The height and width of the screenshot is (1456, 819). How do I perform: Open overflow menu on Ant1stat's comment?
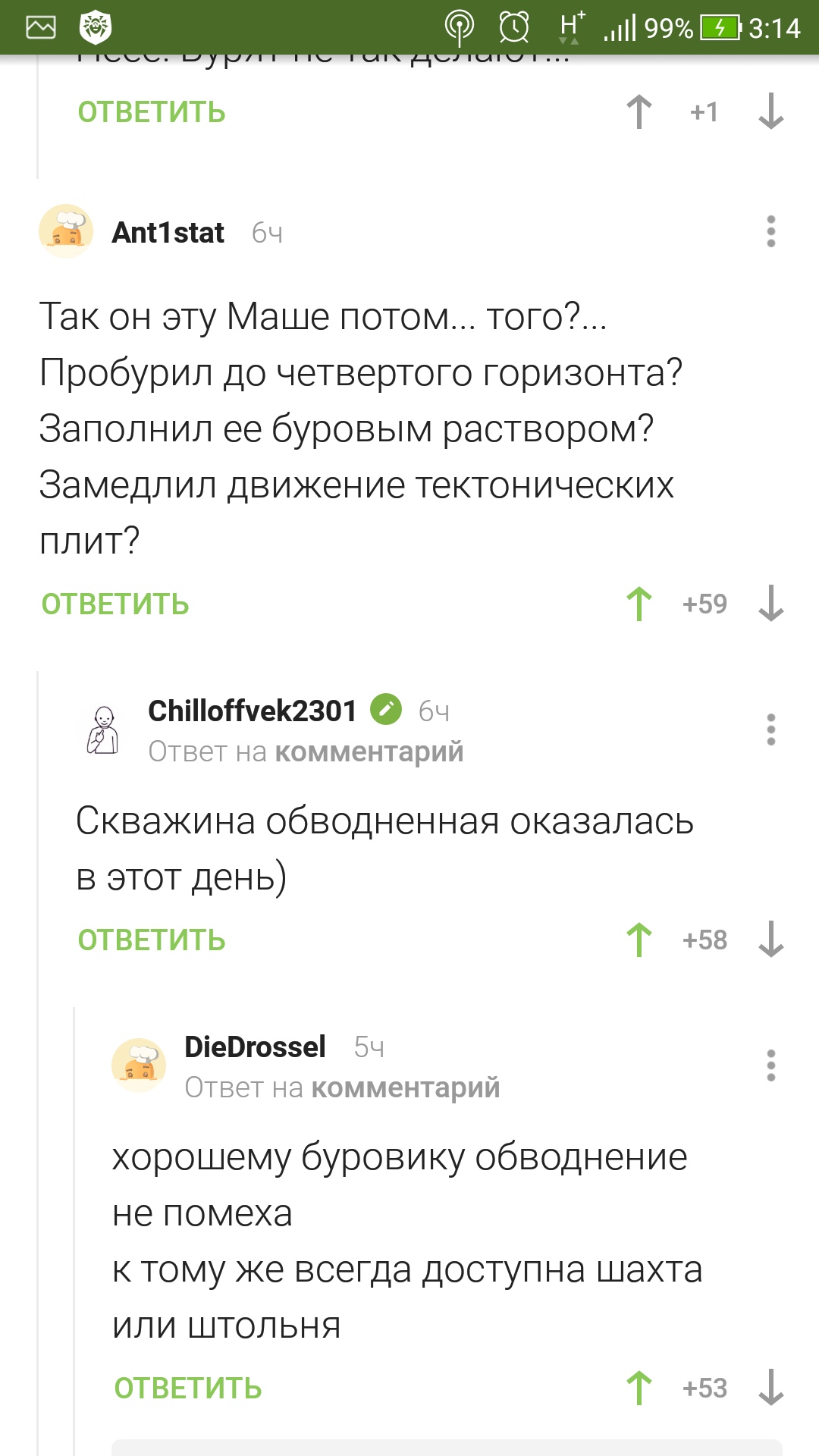(770, 231)
